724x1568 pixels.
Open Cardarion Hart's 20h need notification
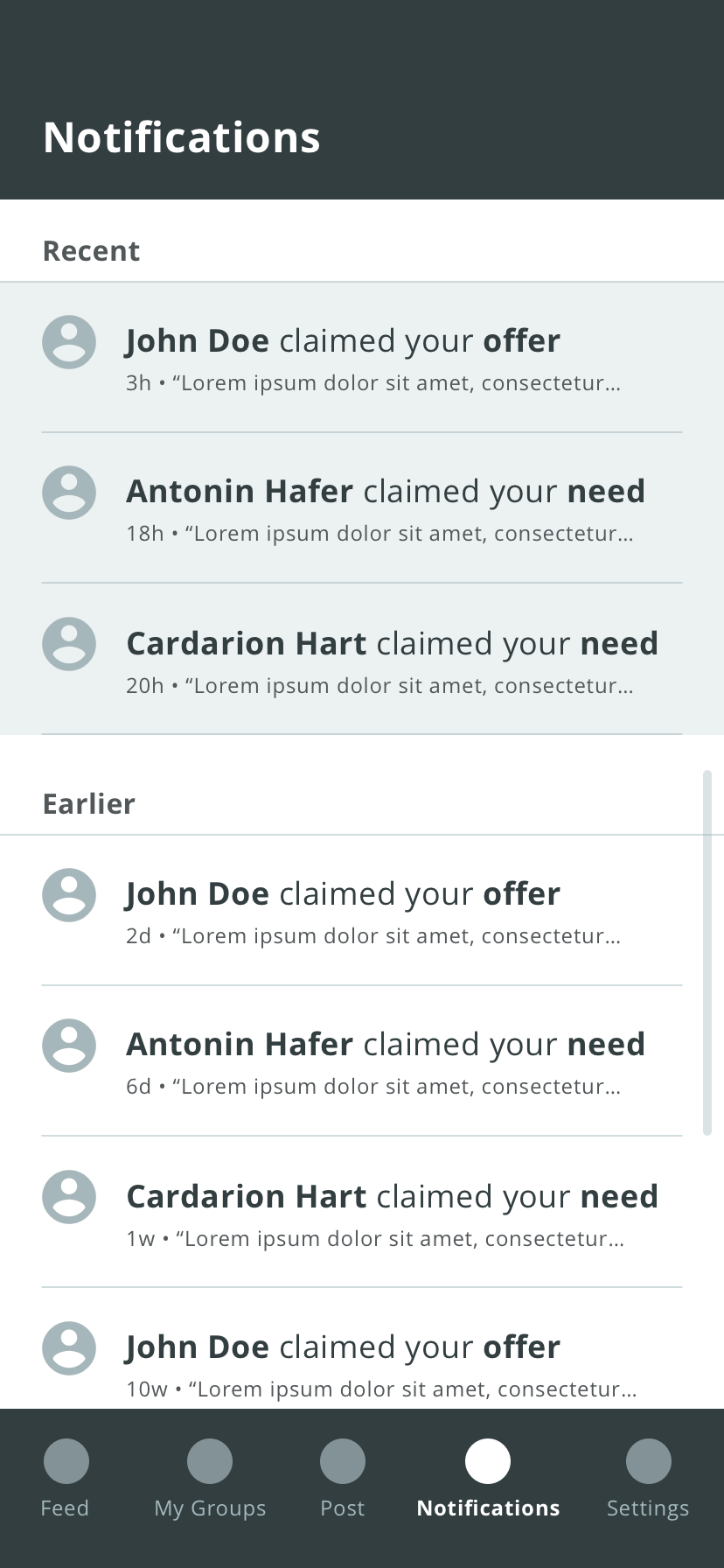coord(362,659)
